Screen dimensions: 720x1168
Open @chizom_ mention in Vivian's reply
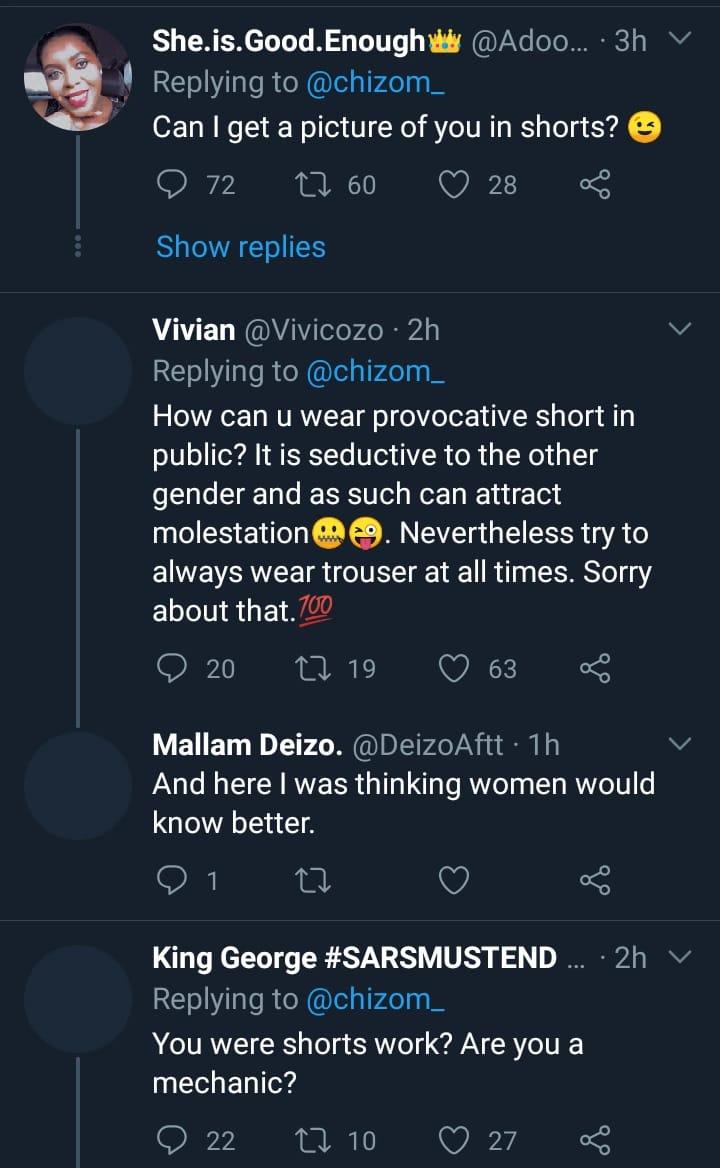tap(375, 371)
